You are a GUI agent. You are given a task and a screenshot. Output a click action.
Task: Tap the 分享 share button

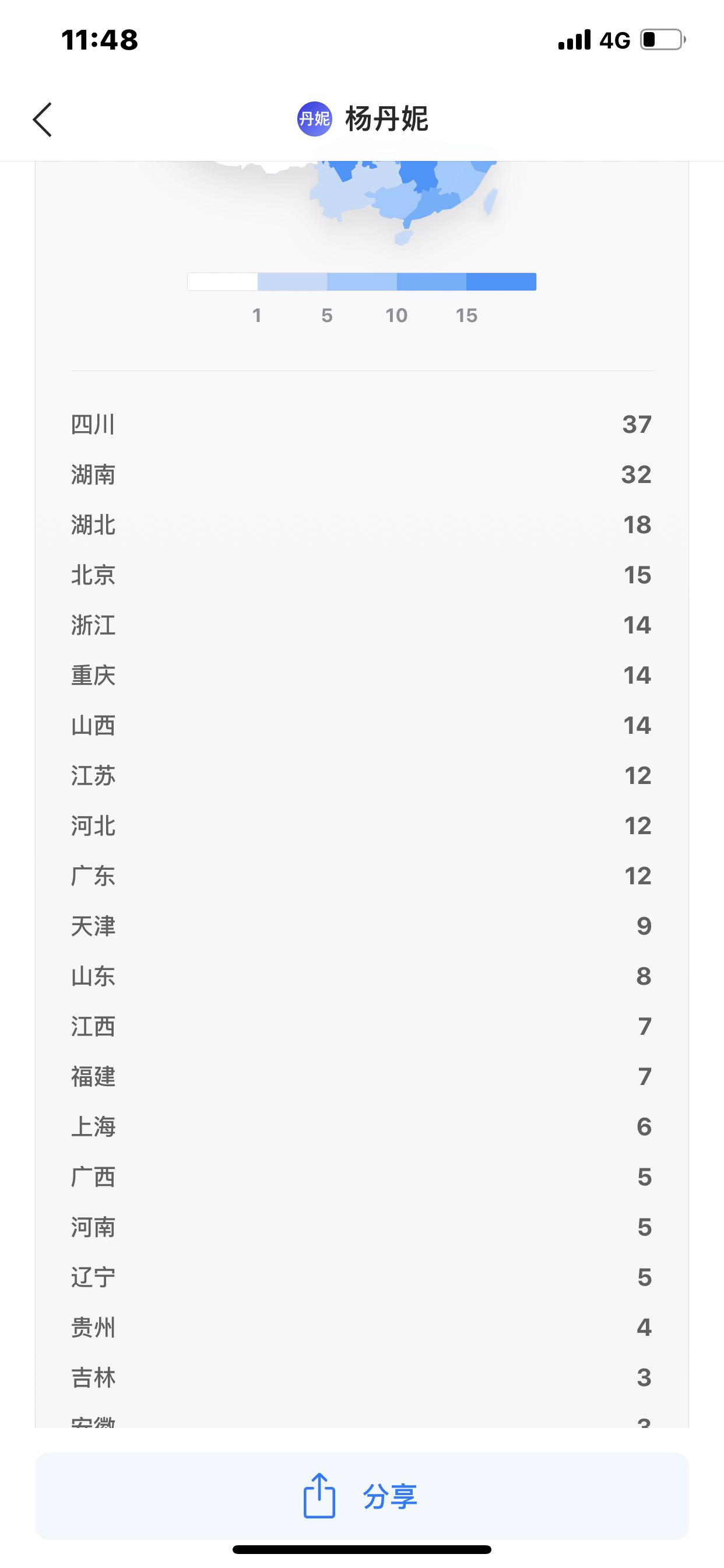click(x=362, y=1496)
